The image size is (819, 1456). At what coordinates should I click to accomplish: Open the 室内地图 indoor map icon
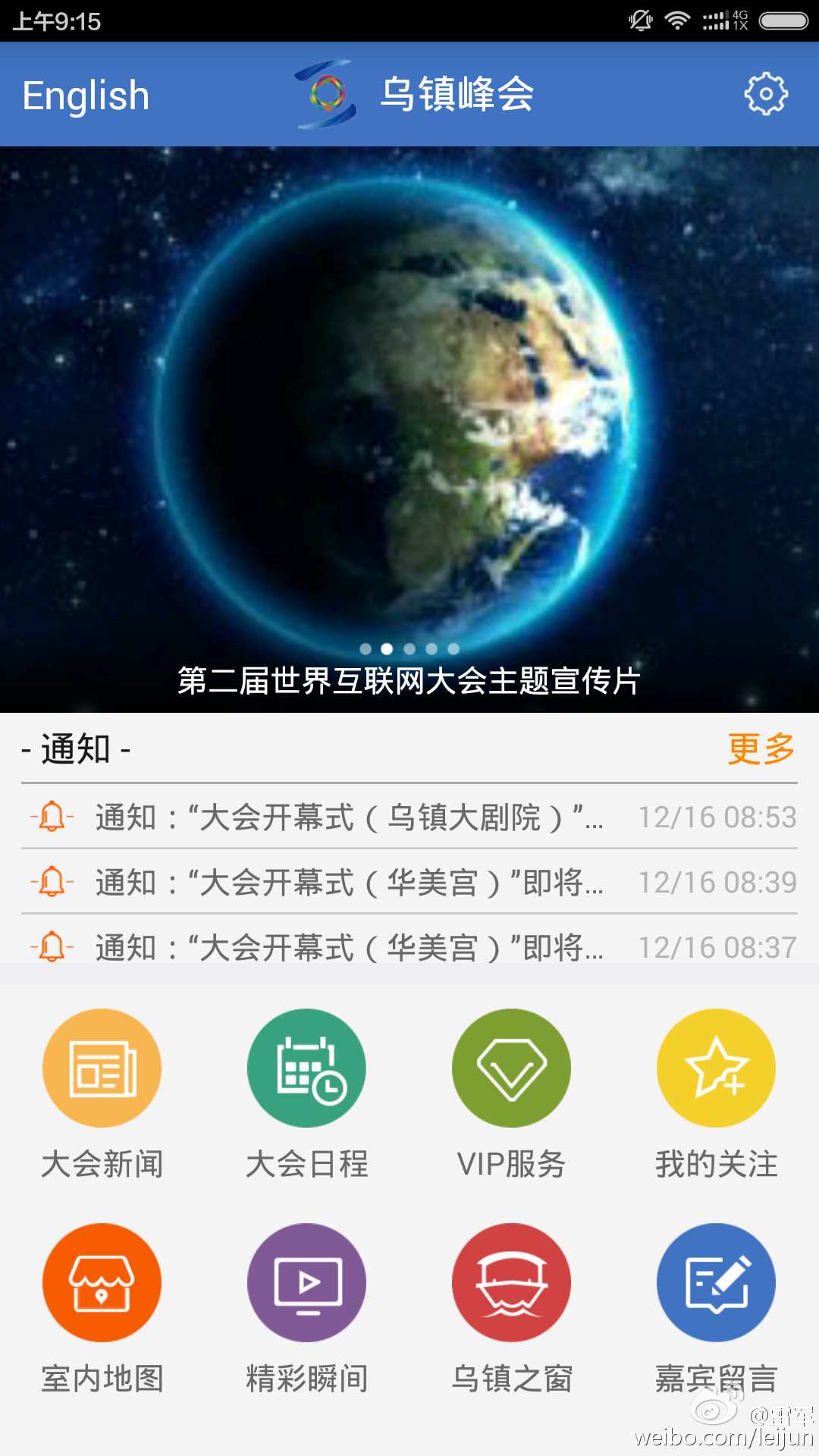[x=102, y=1282]
